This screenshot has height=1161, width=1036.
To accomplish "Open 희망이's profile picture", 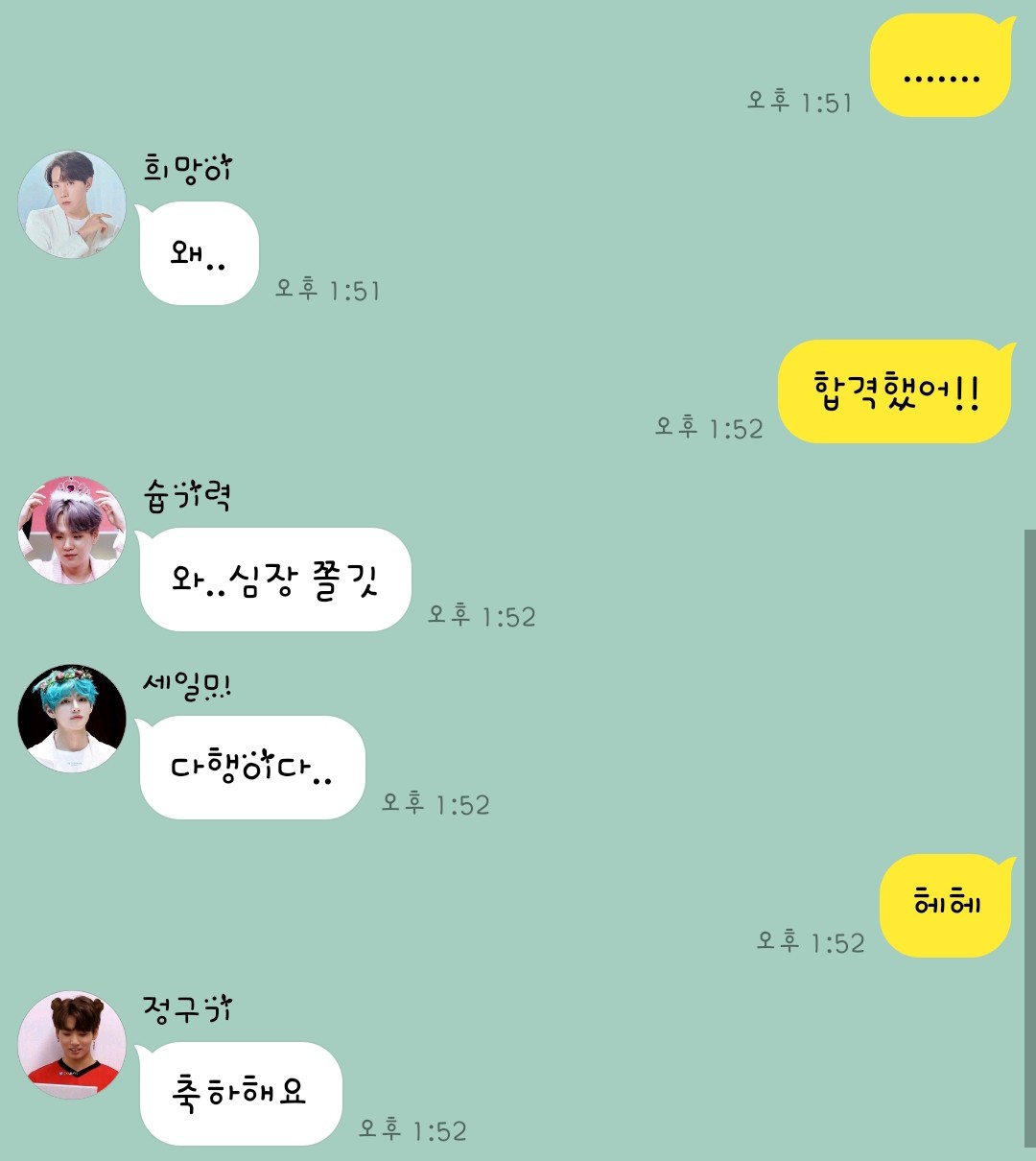I will point(72,204).
